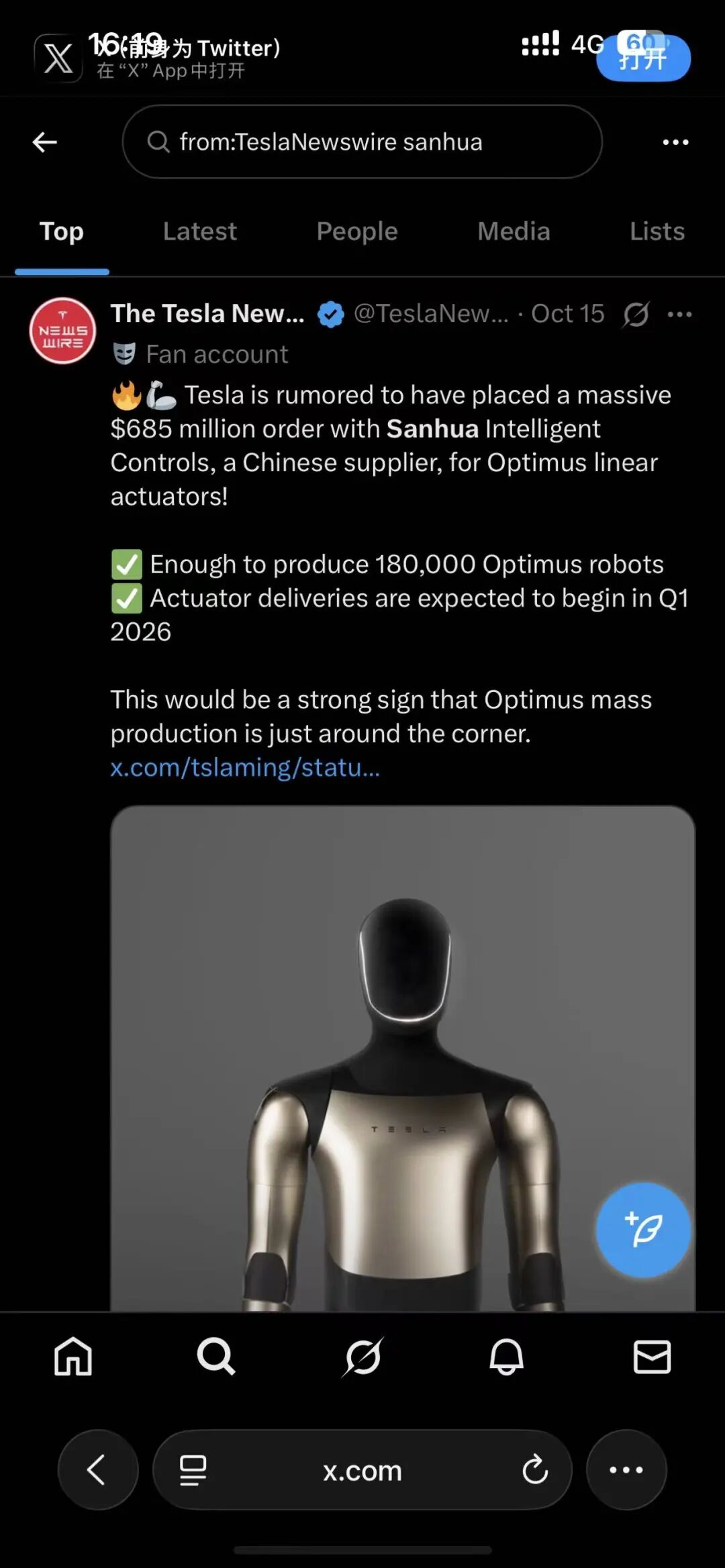The width and height of the screenshot is (725, 1568).
Task: Tap Grok icon beside Oct 15
Action: pos(636,313)
